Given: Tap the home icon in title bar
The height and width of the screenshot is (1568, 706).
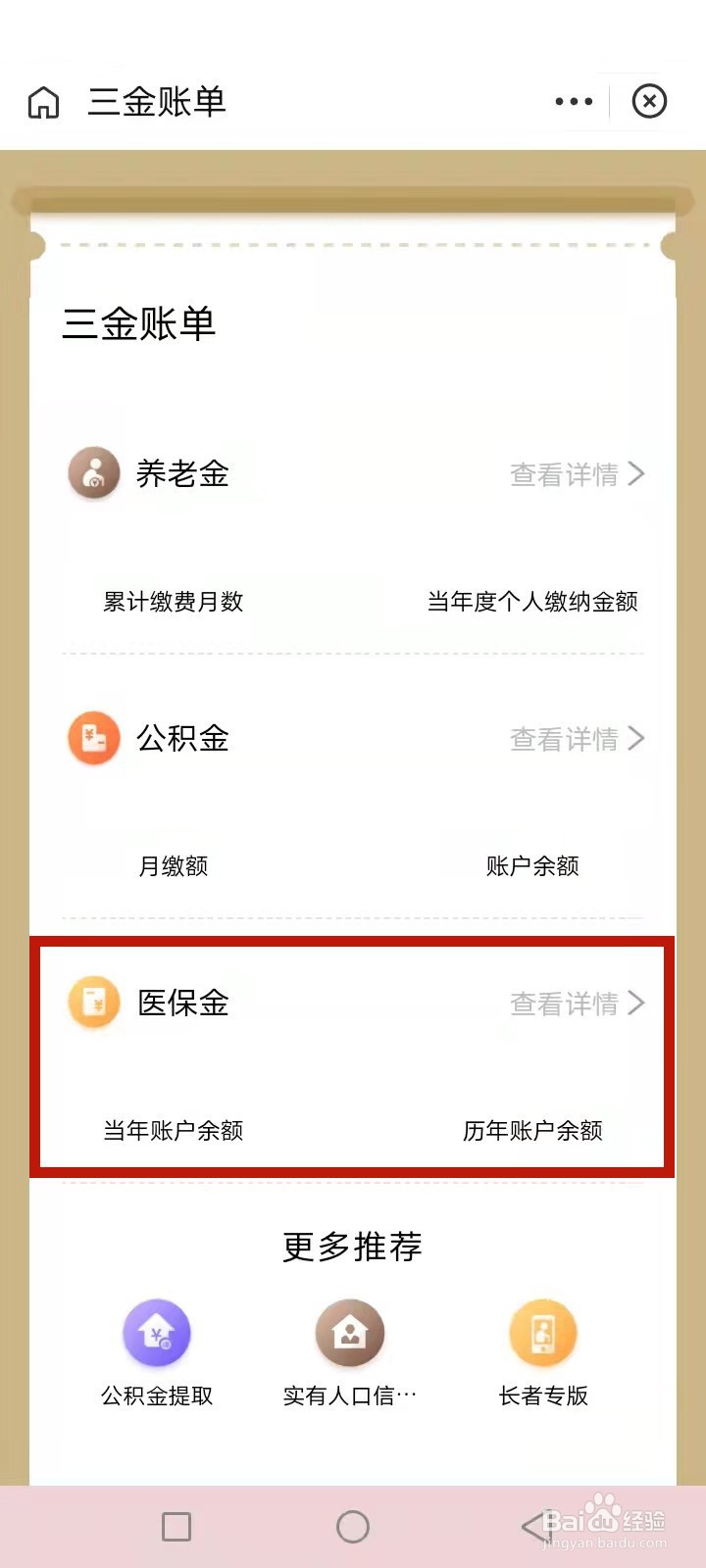Looking at the screenshot, I should click(42, 101).
